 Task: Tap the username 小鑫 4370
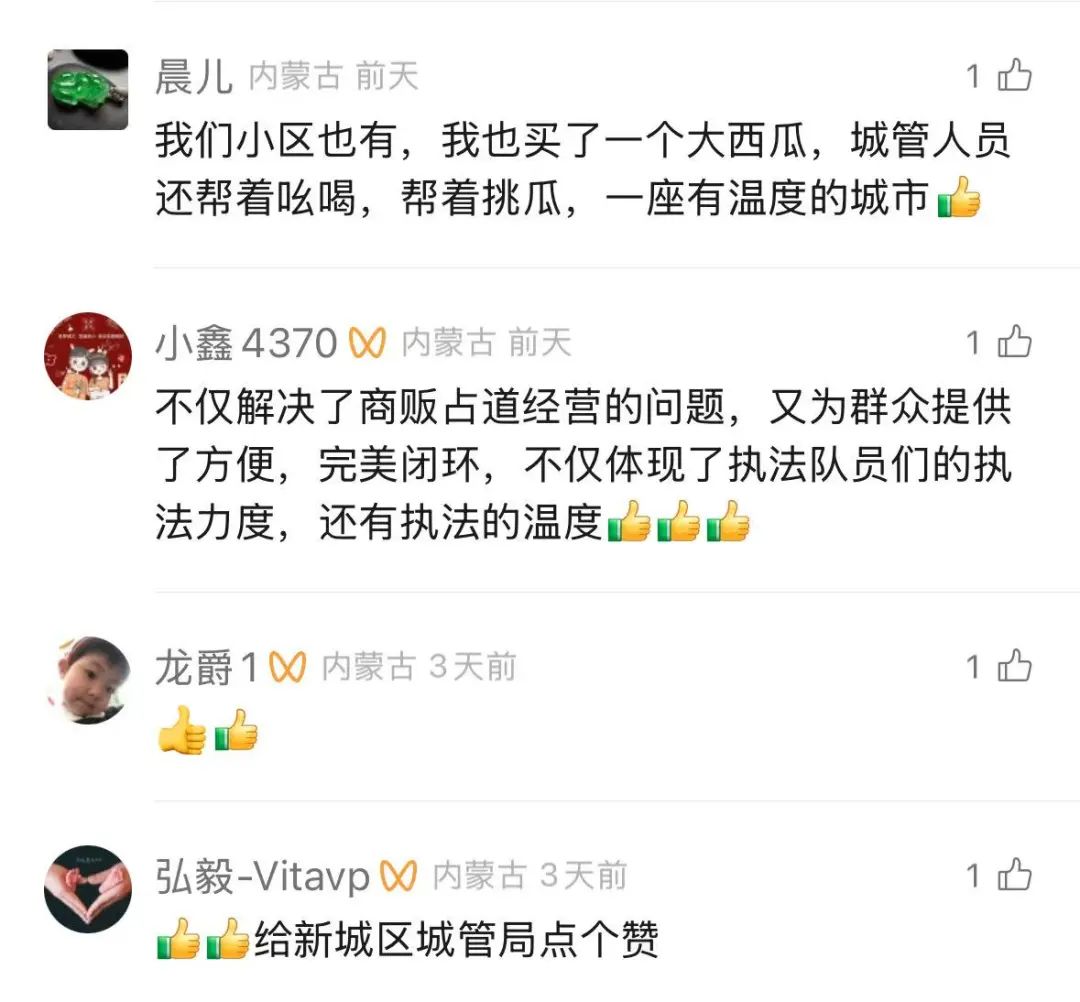coord(246,344)
